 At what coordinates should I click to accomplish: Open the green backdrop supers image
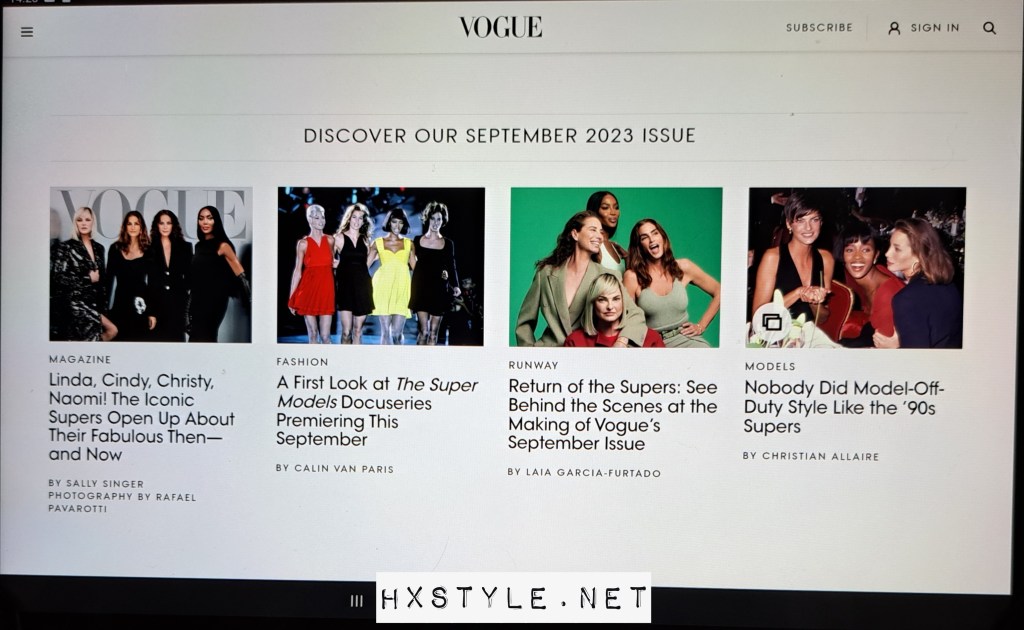pyautogui.click(x=615, y=267)
